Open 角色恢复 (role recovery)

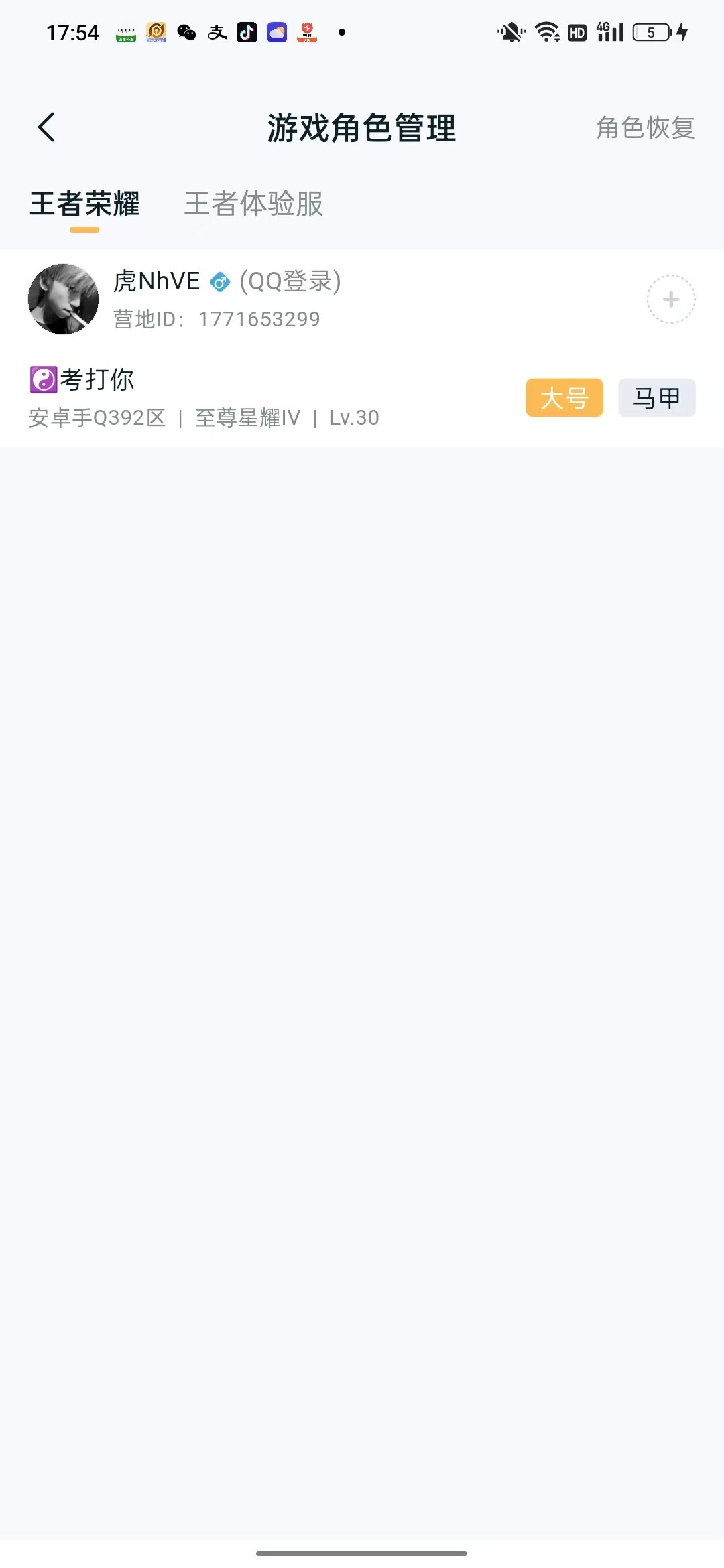tap(645, 127)
